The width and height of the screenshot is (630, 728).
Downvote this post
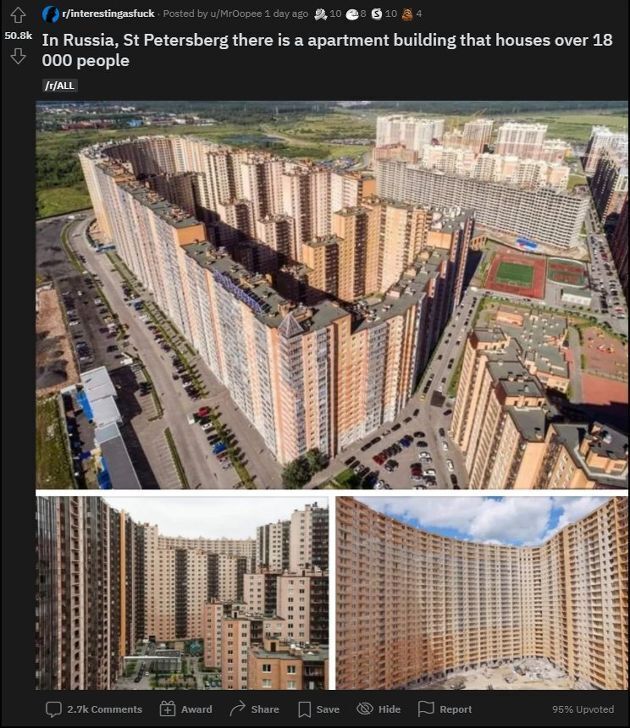pyautogui.click(x=18, y=56)
